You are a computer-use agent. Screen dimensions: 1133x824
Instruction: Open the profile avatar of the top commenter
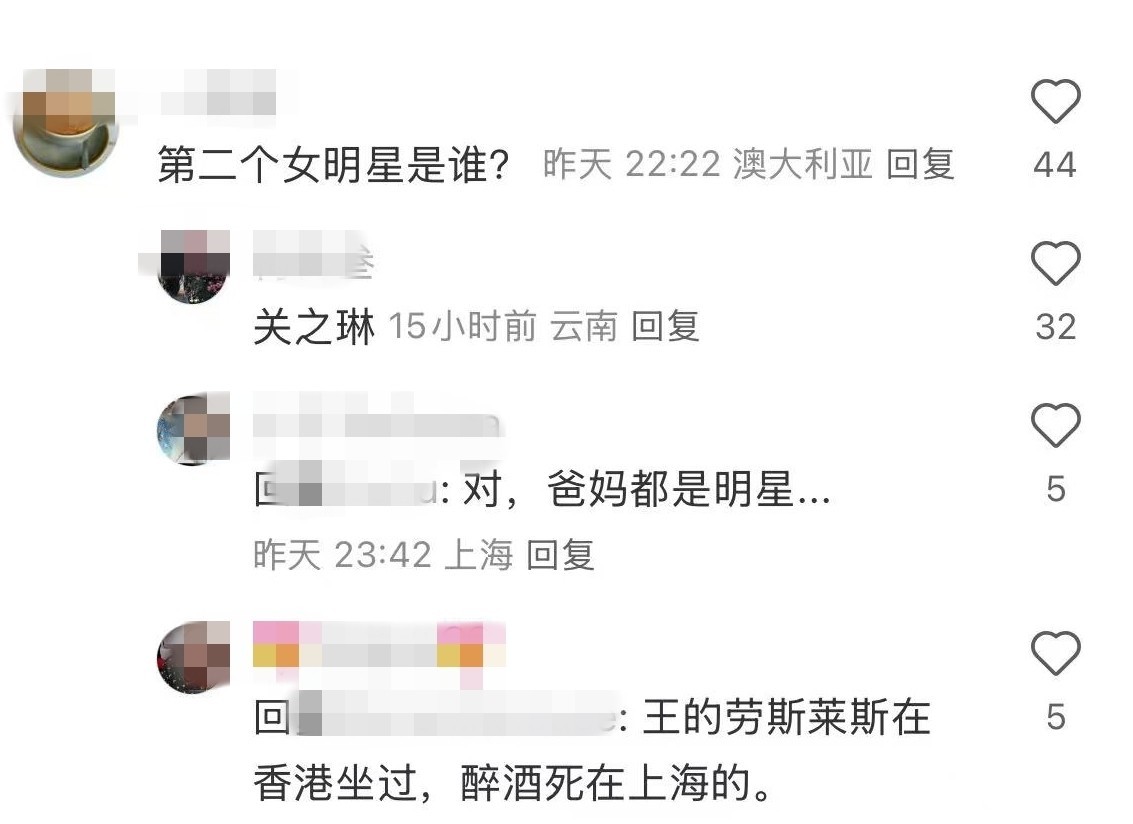[x=66, y=122]
